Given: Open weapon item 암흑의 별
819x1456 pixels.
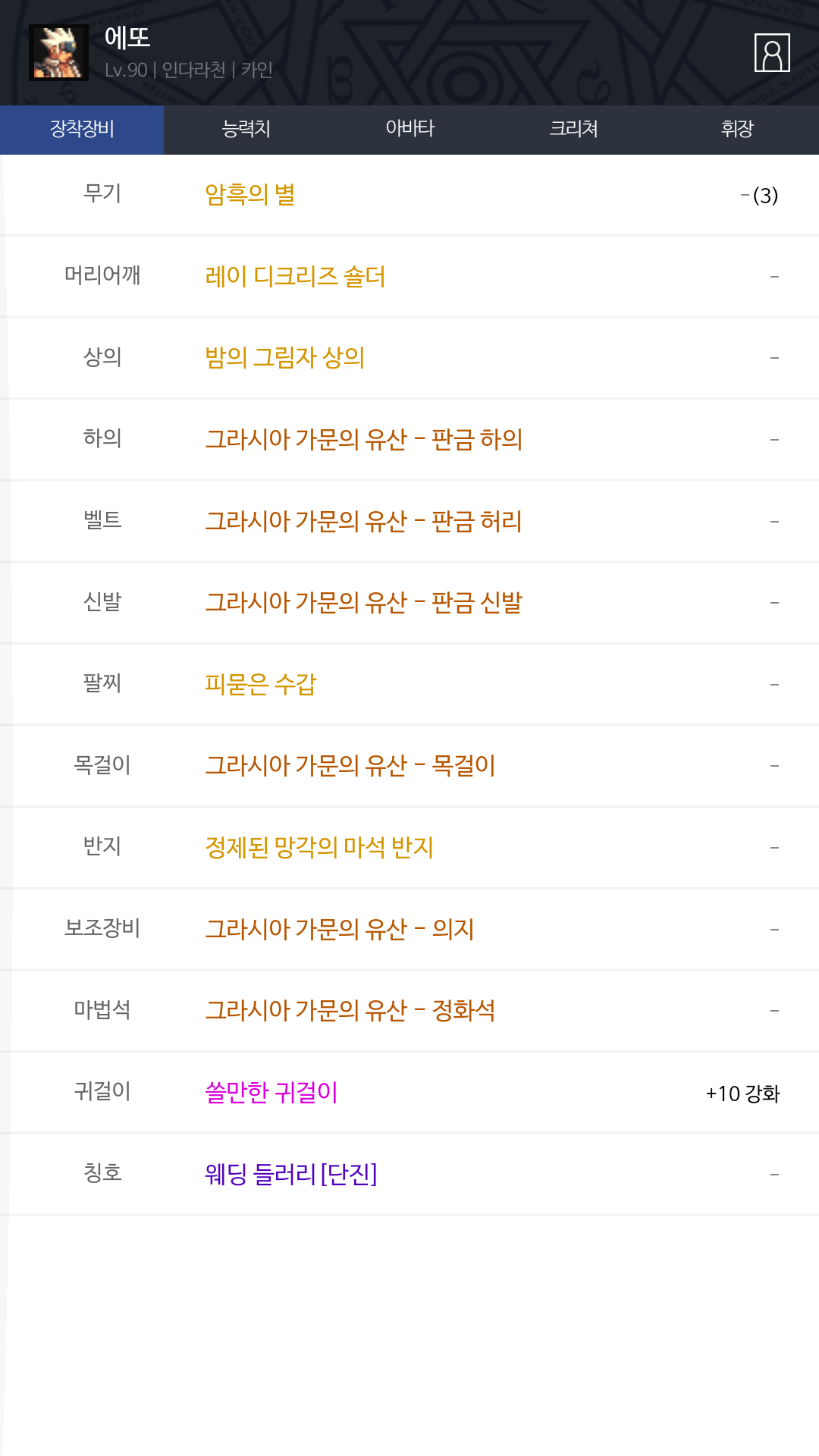Looking at the screenshot, I should click(x=250, y=195).
